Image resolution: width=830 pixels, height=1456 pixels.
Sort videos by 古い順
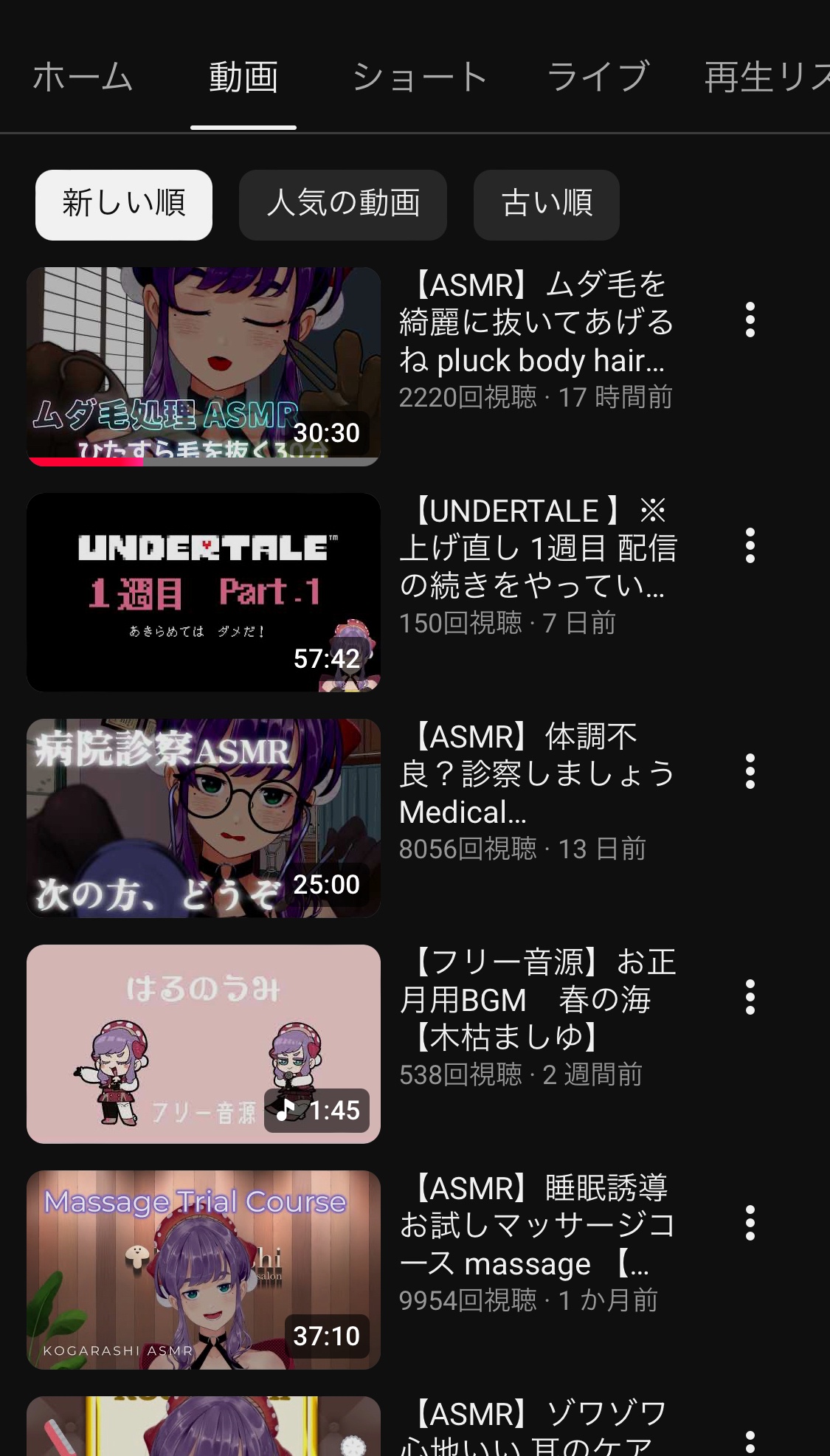pyautogui.click(x=546, y=204)
